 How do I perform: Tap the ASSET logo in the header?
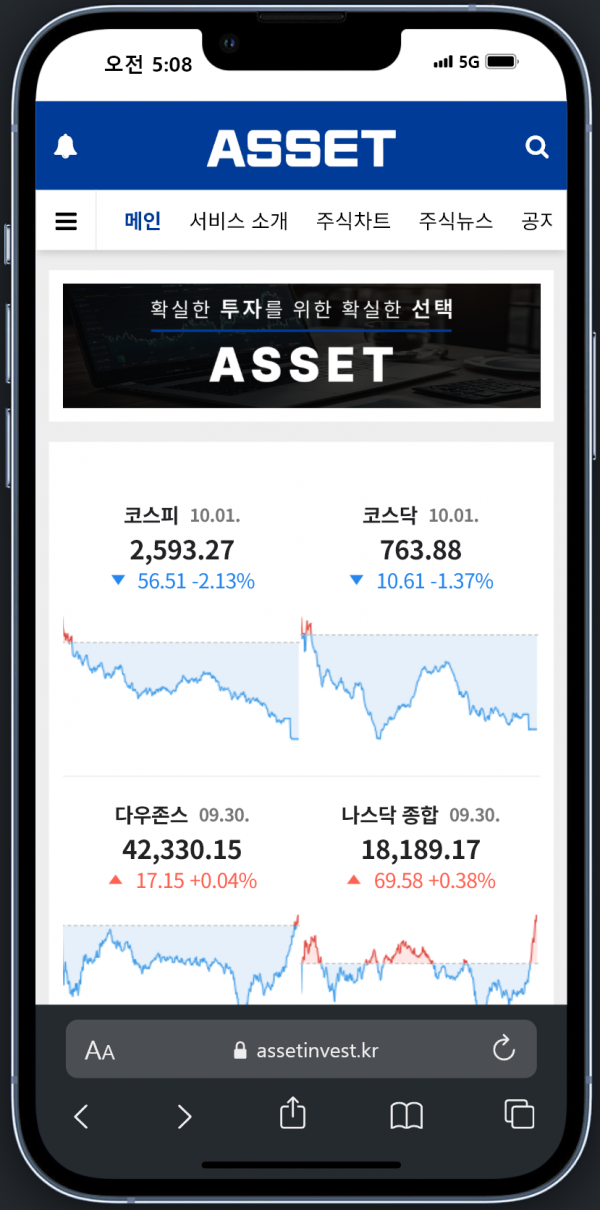tap(301, 149)
